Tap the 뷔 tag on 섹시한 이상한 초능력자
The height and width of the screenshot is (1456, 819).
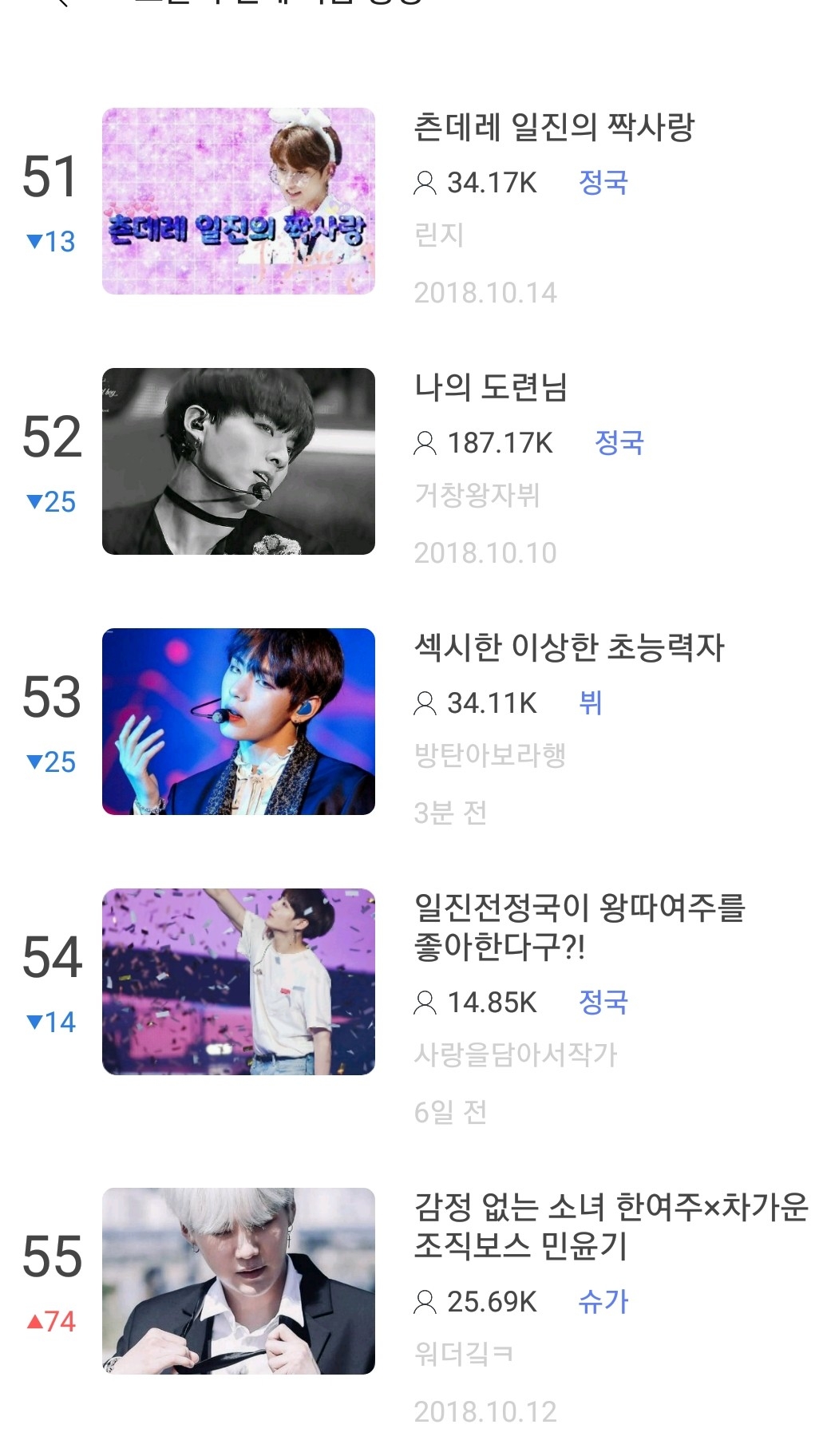click(590, 702)
